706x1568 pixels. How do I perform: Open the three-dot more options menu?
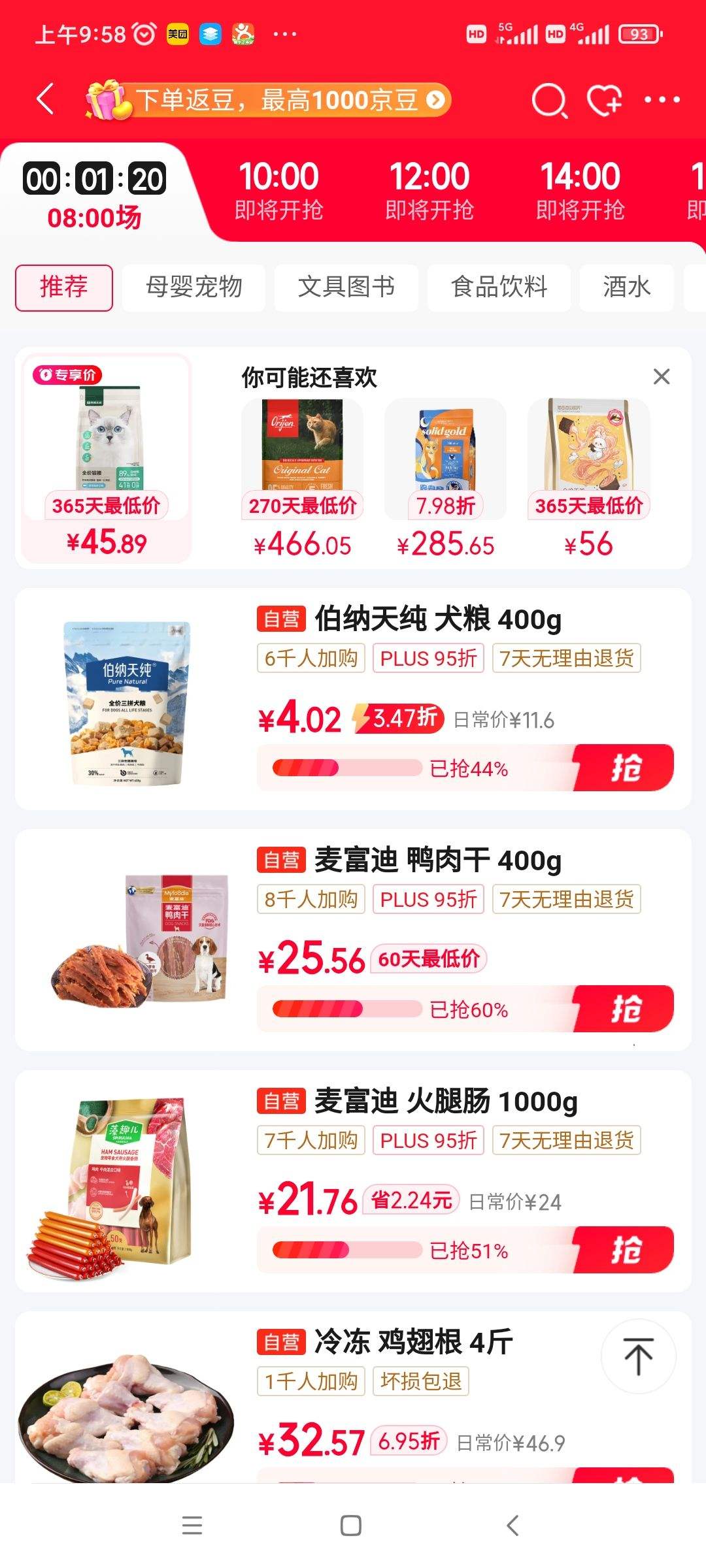(662, 99)
